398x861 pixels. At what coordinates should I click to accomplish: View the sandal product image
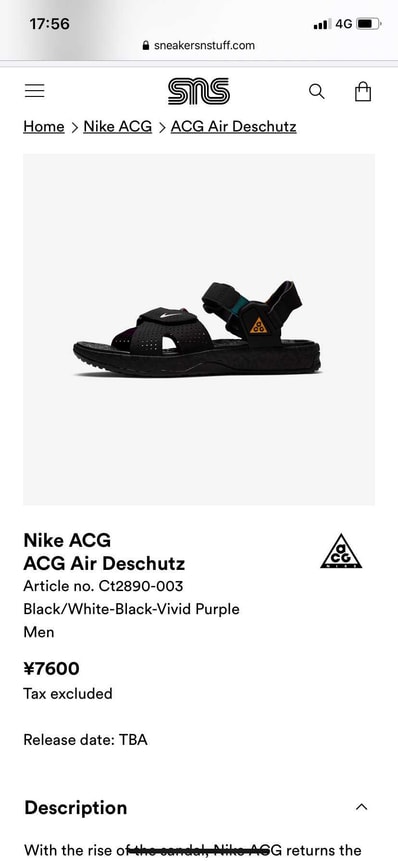point(199,329)
